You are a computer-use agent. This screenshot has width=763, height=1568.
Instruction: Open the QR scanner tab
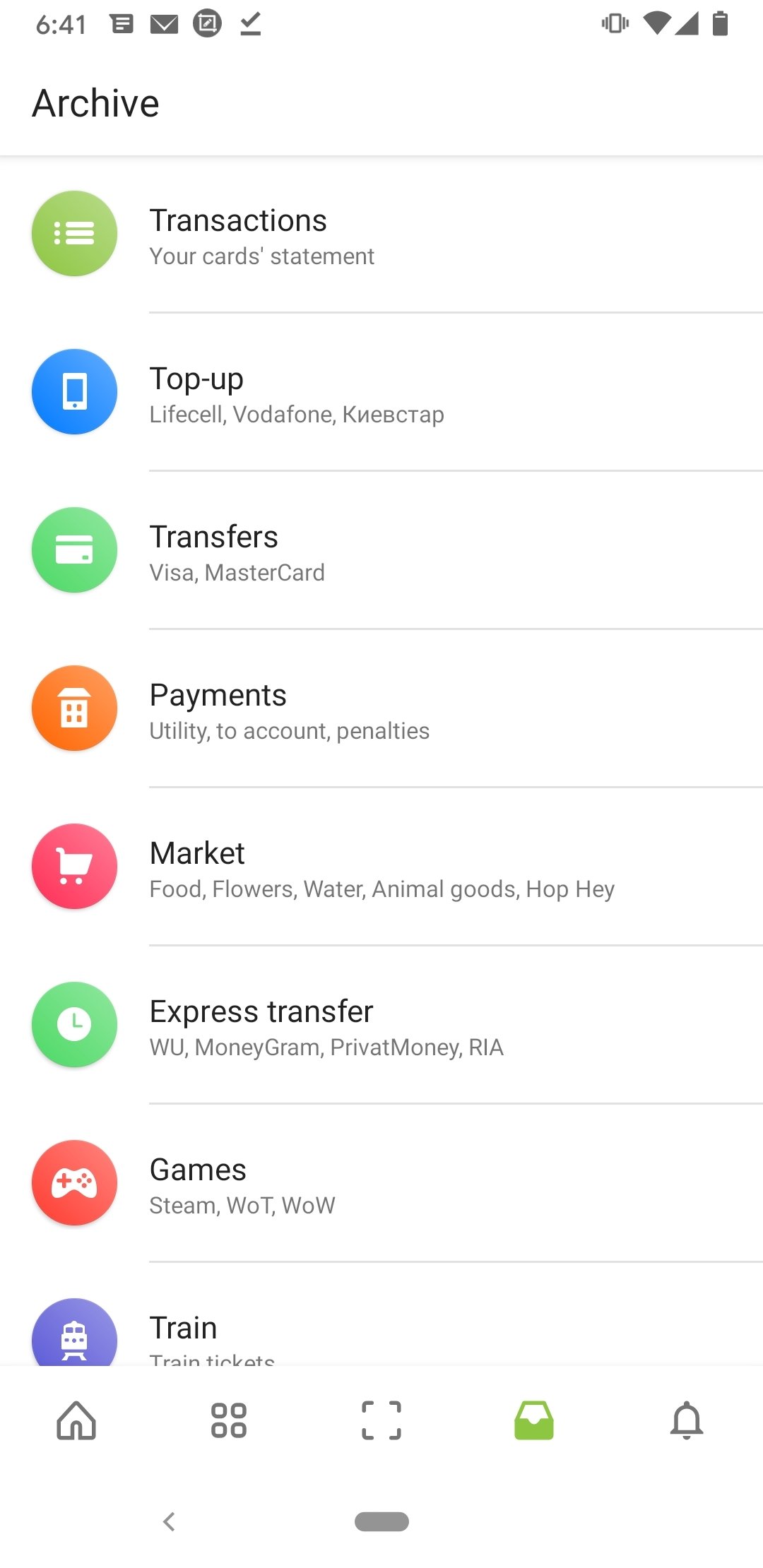(381, 1420)
